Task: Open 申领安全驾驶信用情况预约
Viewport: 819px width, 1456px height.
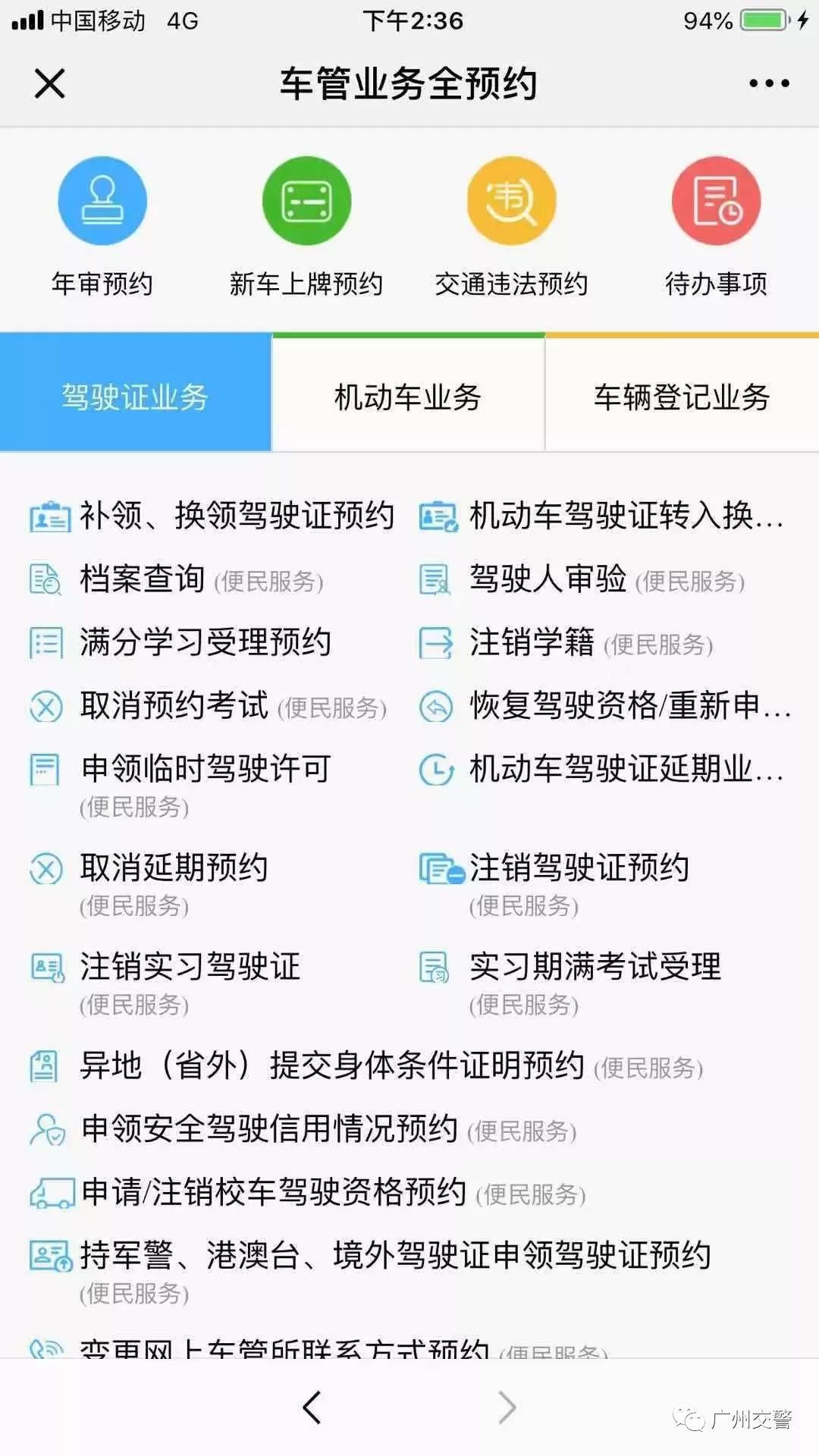Action: pos(303,1129)
